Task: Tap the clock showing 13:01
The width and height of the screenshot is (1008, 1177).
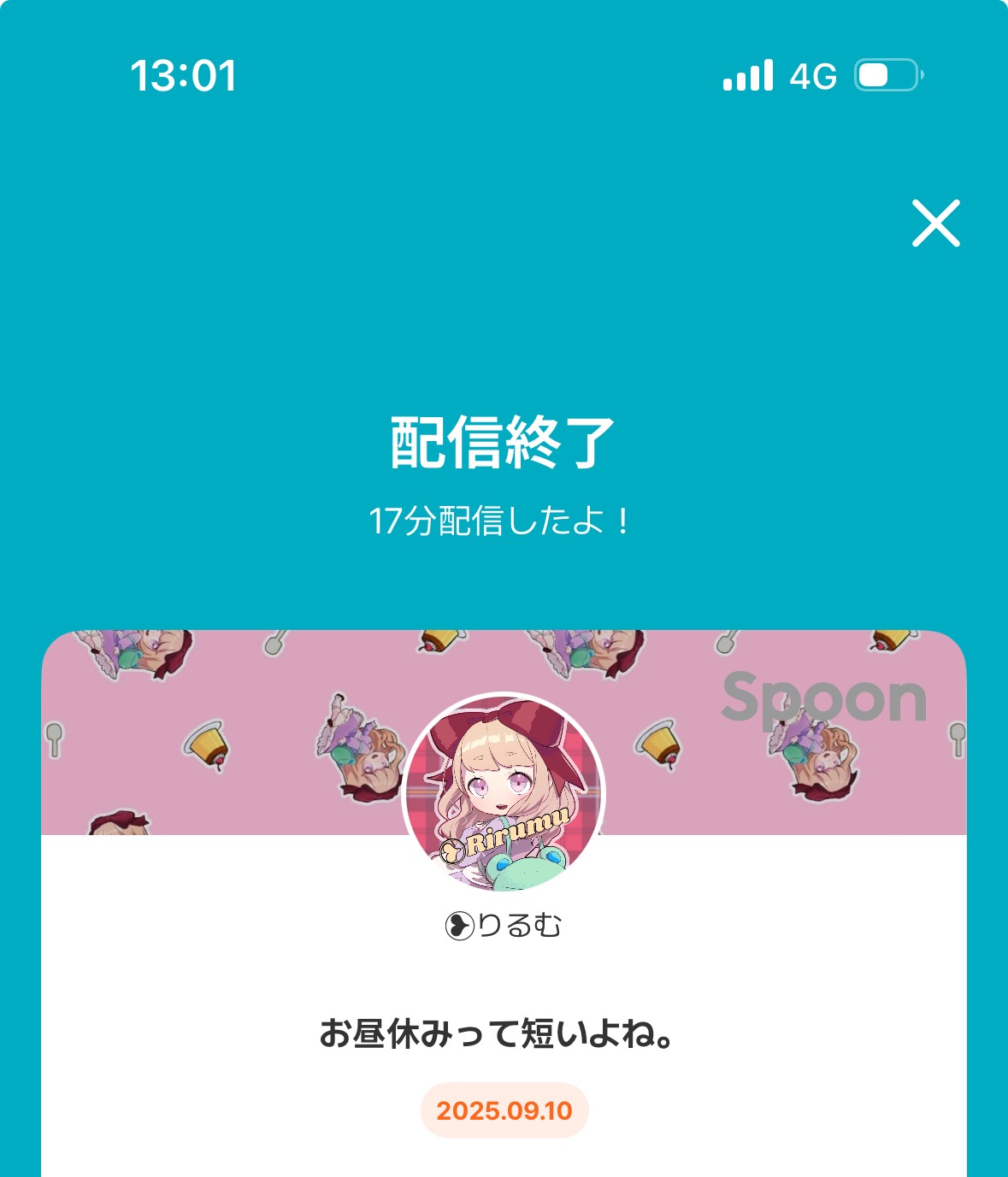Action: [x=183, y=75]
